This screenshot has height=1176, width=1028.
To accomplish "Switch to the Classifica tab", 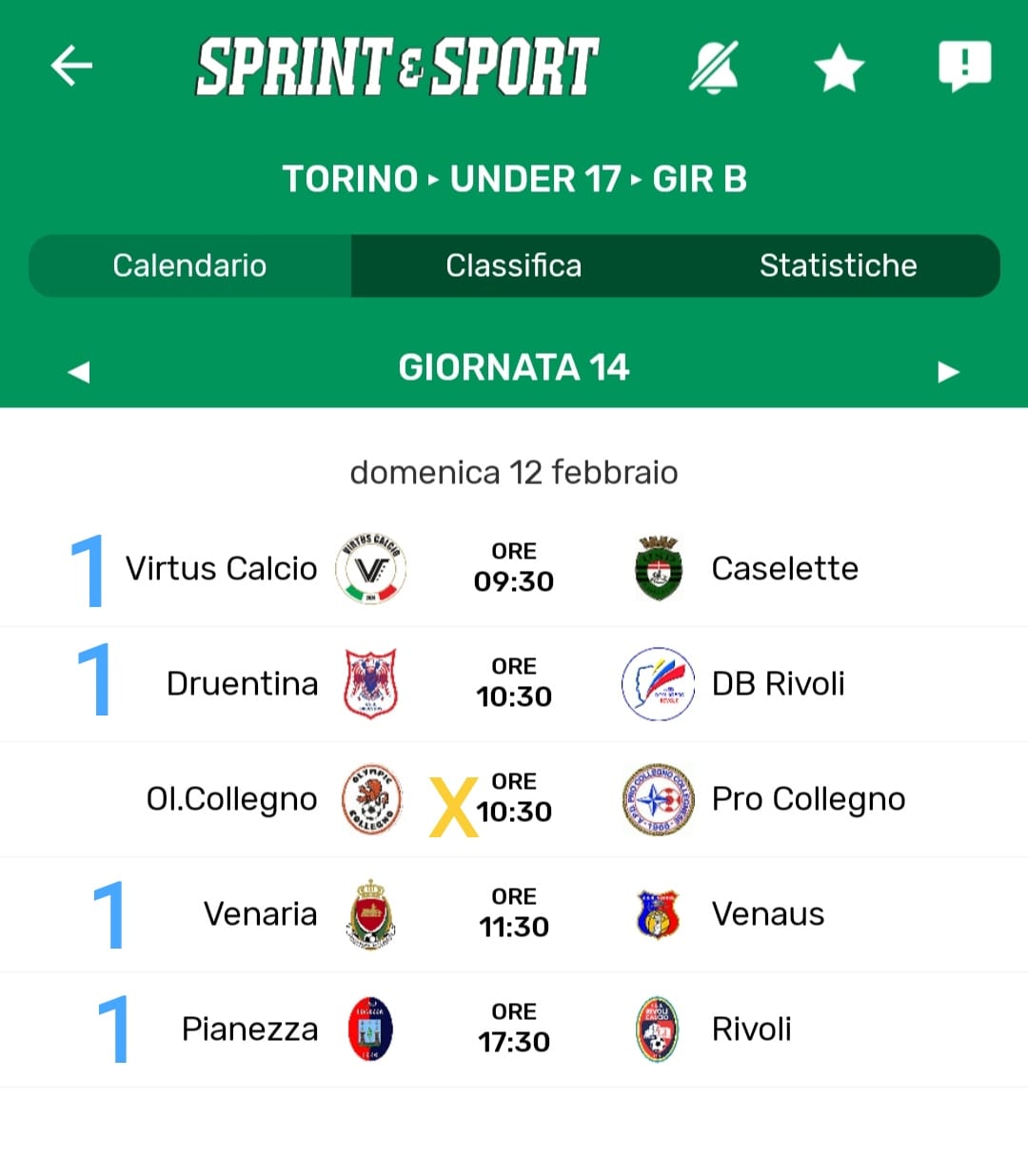I will 513,265.
